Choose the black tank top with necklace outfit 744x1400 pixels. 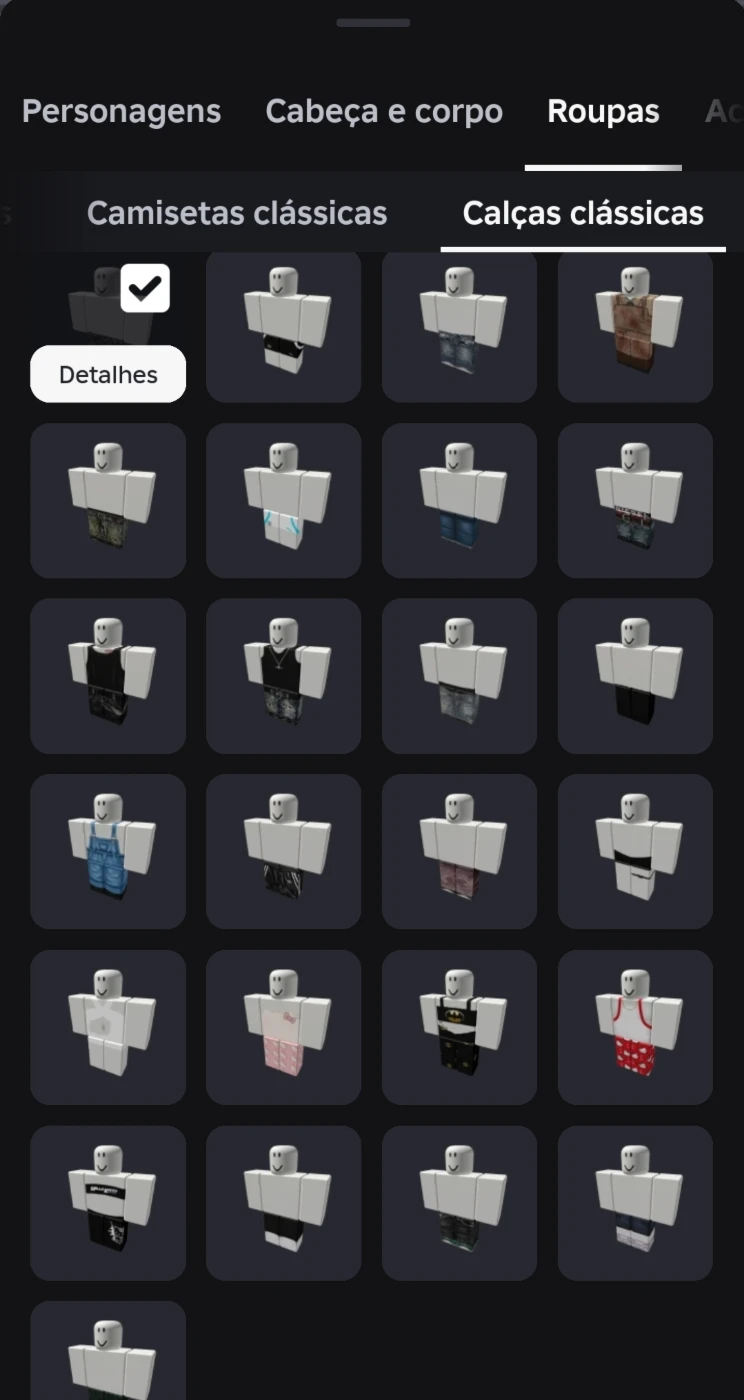(284, 676)
